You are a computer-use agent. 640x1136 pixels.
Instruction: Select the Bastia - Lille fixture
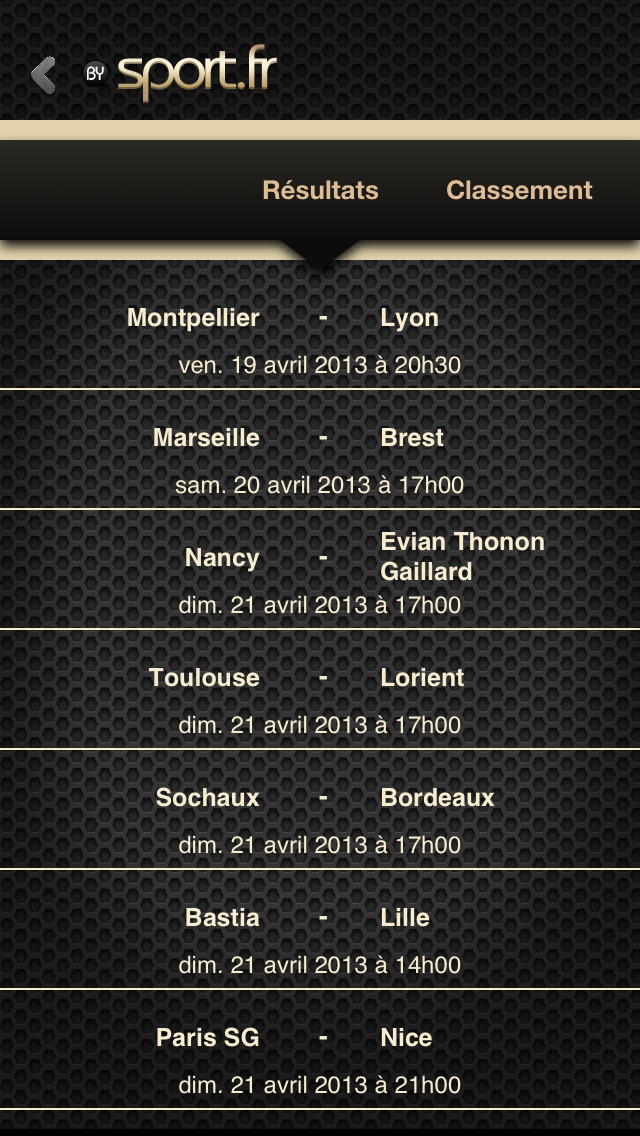point(320,930)
